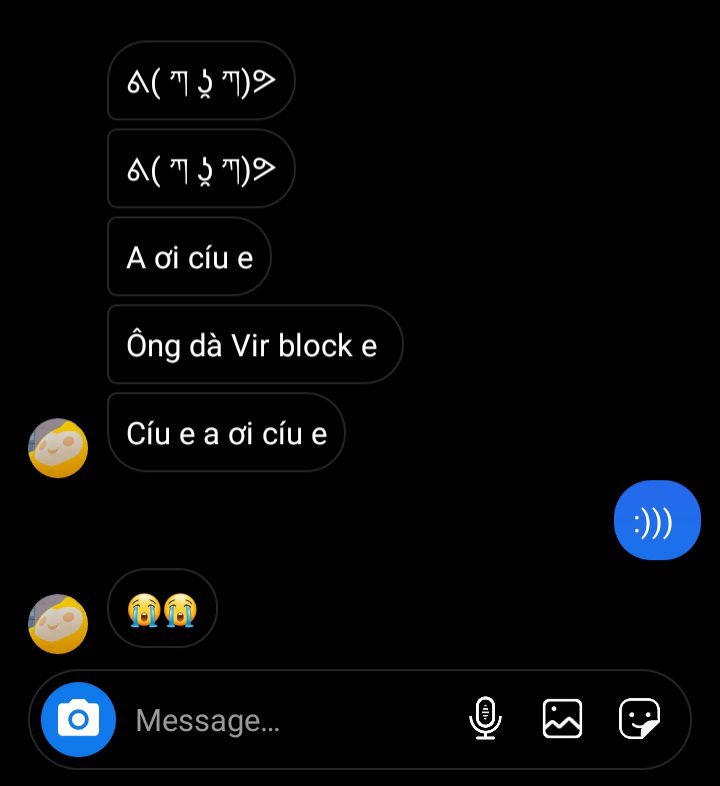Open the camera from message bar
Viewport: 720px width, 786px height.
point(78,719)
